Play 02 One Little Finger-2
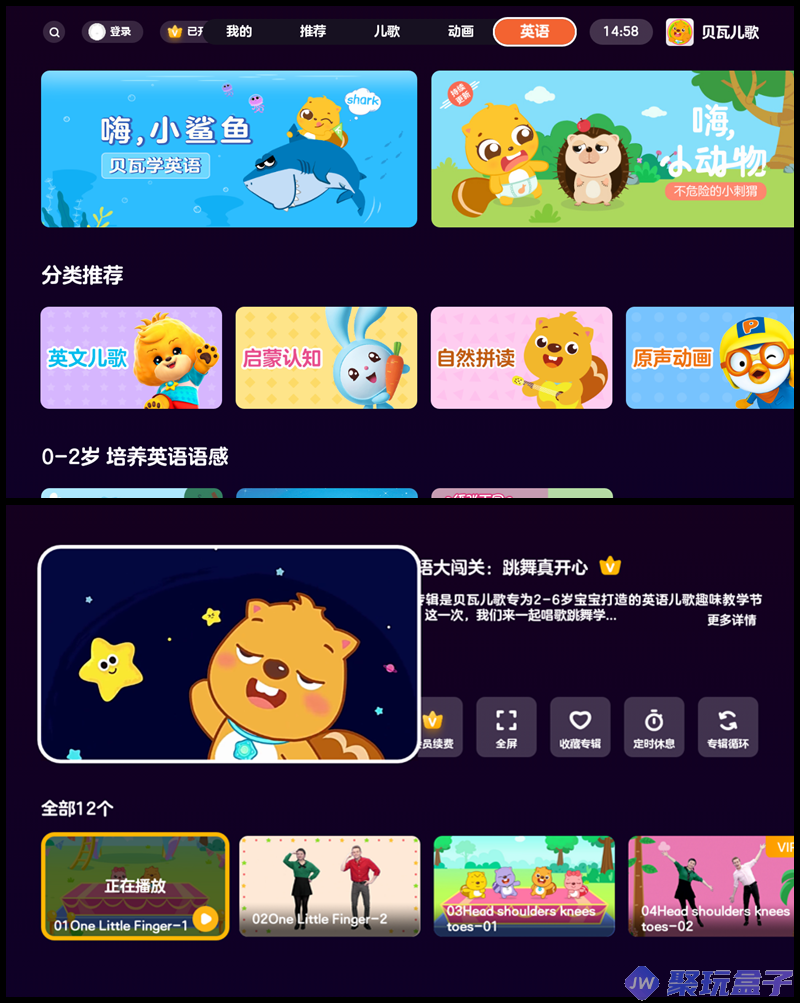800x1003 pixels. [329, 886]
